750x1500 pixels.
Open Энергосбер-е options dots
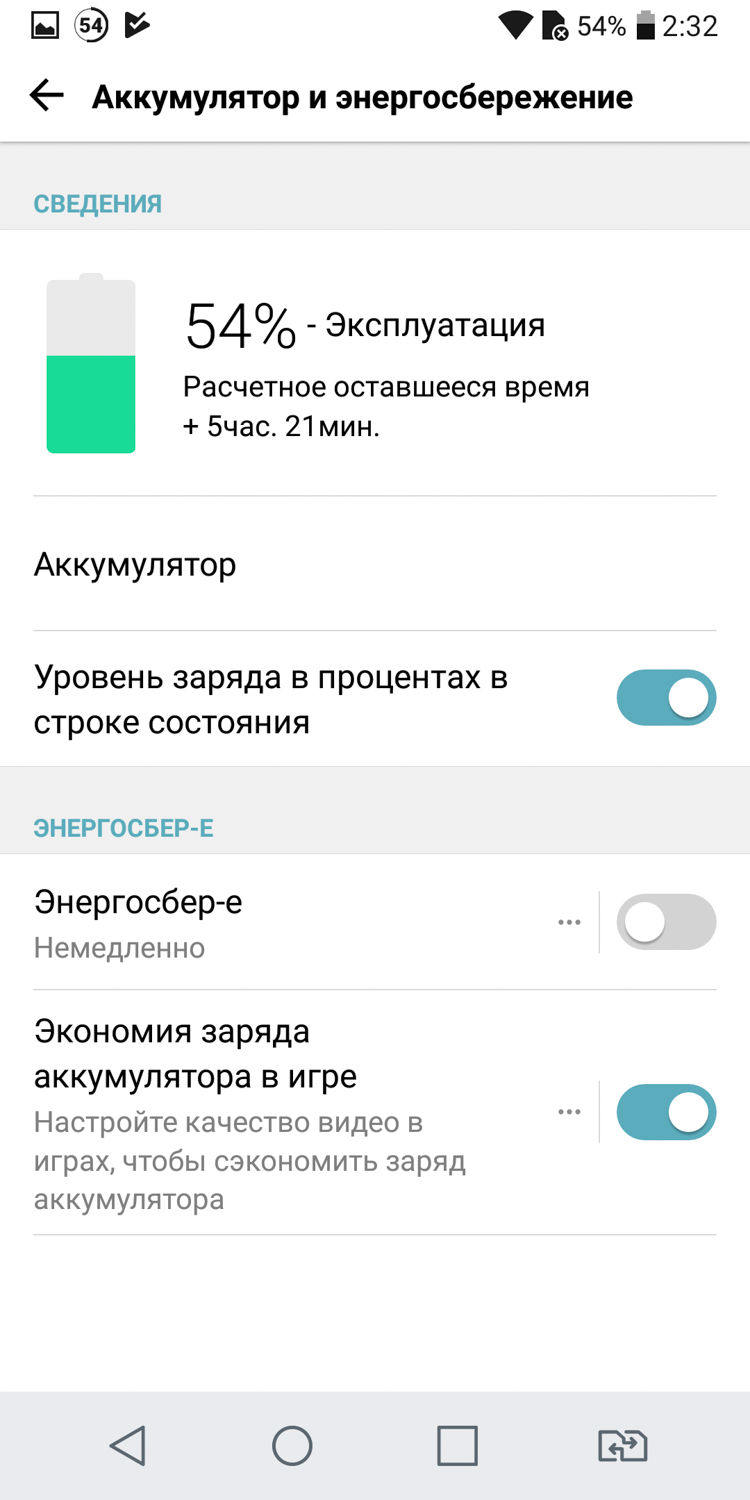[569, 922]
